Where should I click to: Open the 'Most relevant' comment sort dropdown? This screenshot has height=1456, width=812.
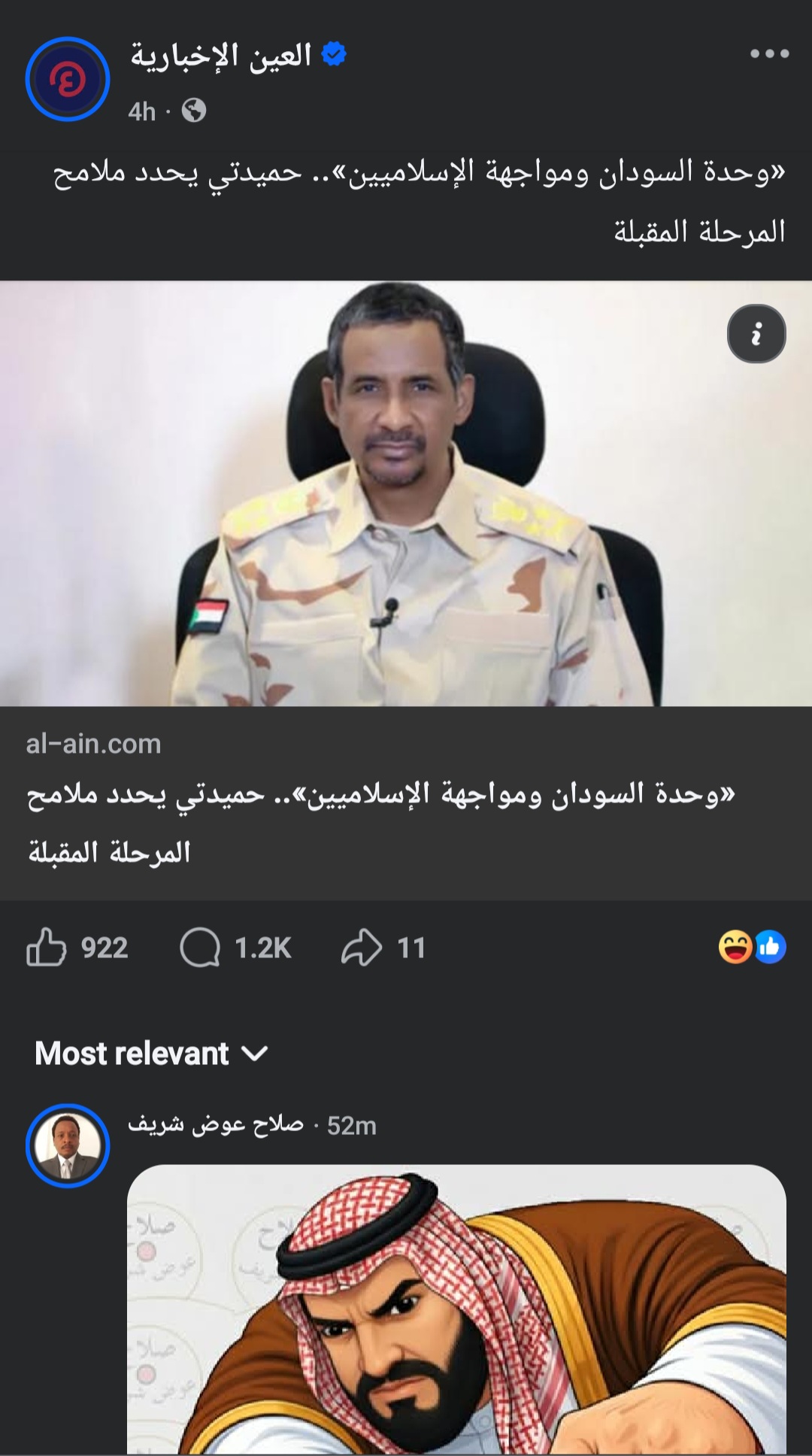point(132,1054)
